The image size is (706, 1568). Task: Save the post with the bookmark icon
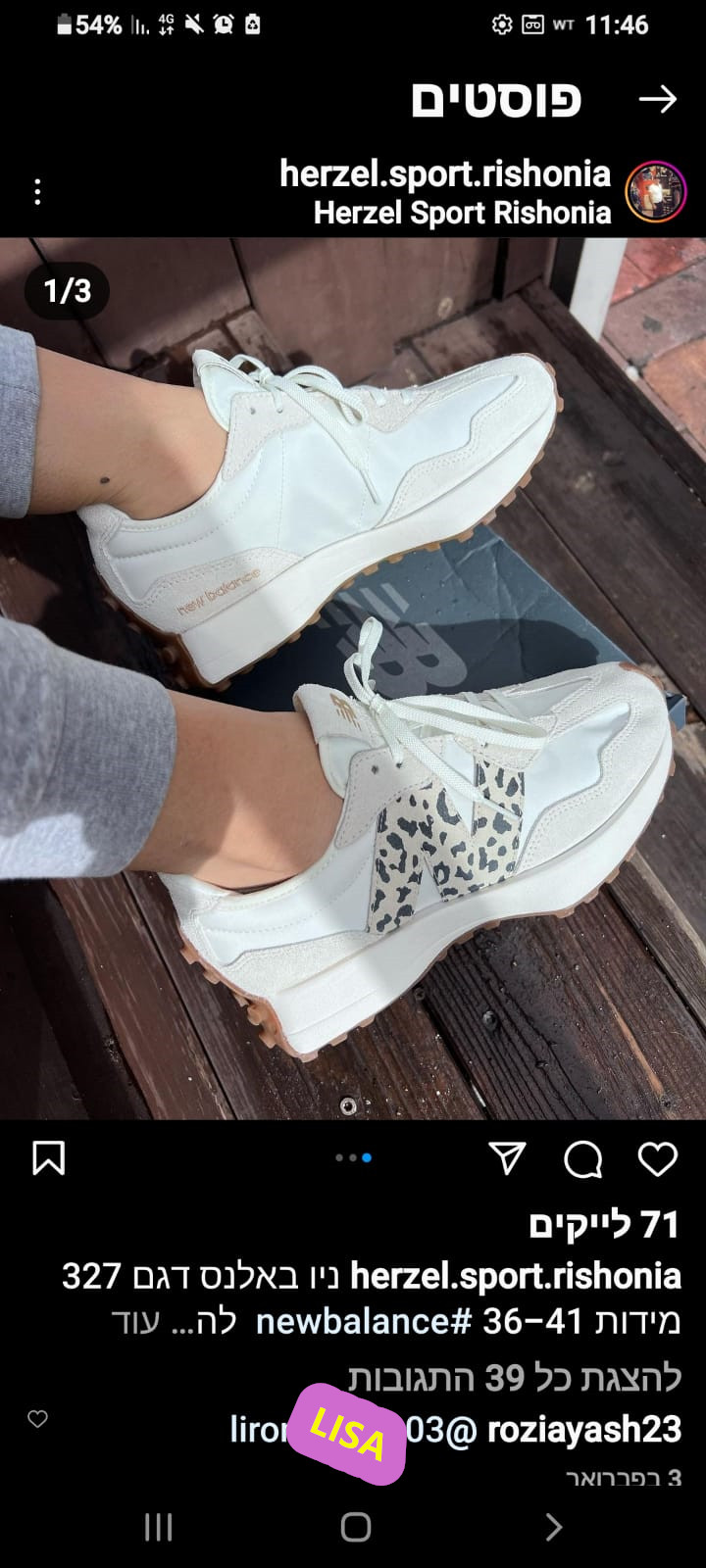coord(48,1158)
